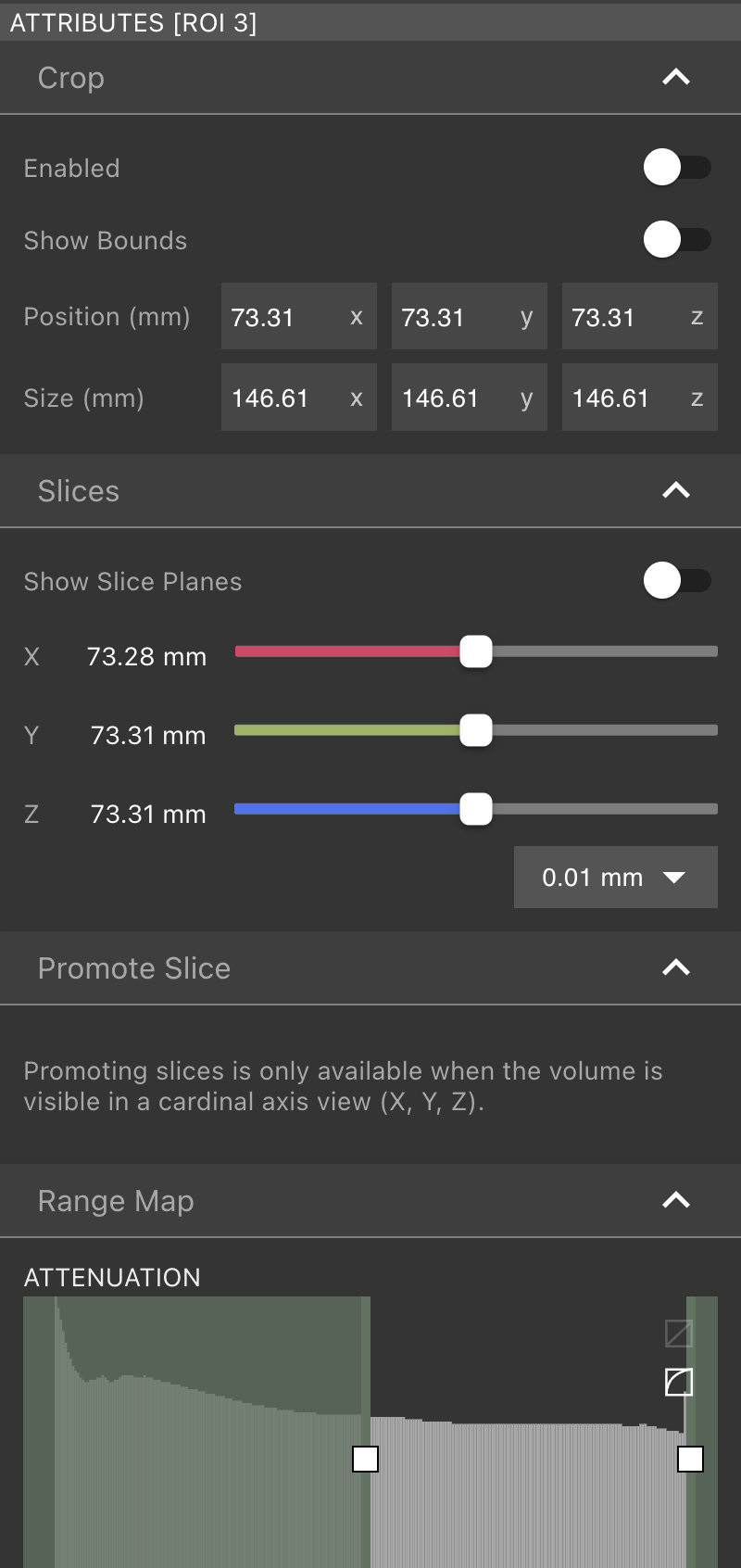This screenshot has width=741, height=1568.
Task: Edit the Size x value field
Action: click(x=283, y=398)
